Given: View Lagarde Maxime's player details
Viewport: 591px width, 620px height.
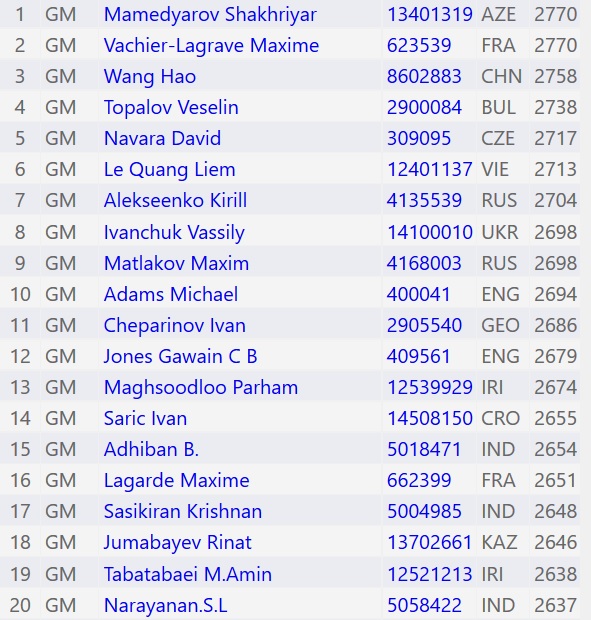Looking at the screenshot, I should pos(176,480).
